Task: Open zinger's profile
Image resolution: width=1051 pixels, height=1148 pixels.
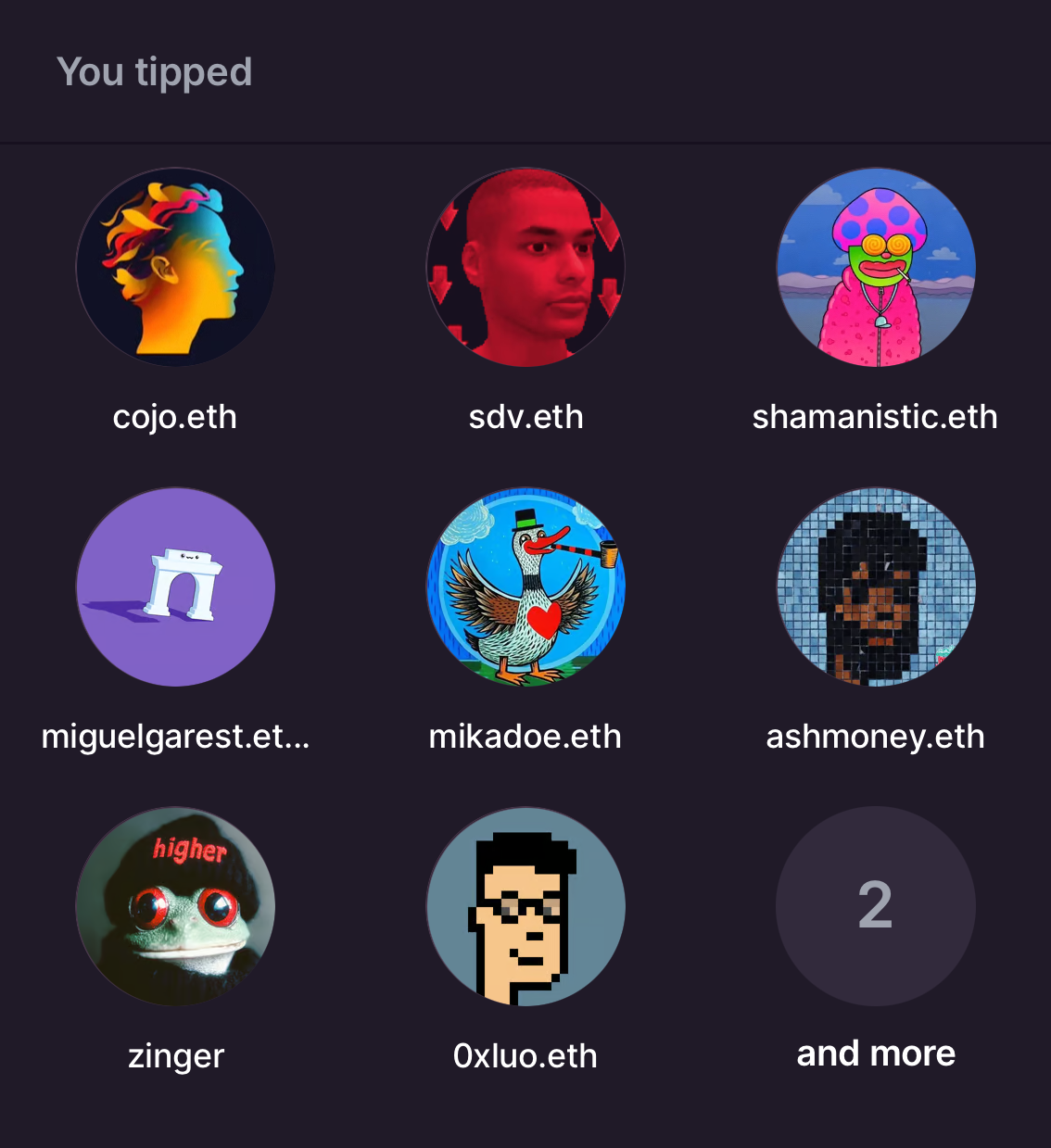Action: pos(175,906)
